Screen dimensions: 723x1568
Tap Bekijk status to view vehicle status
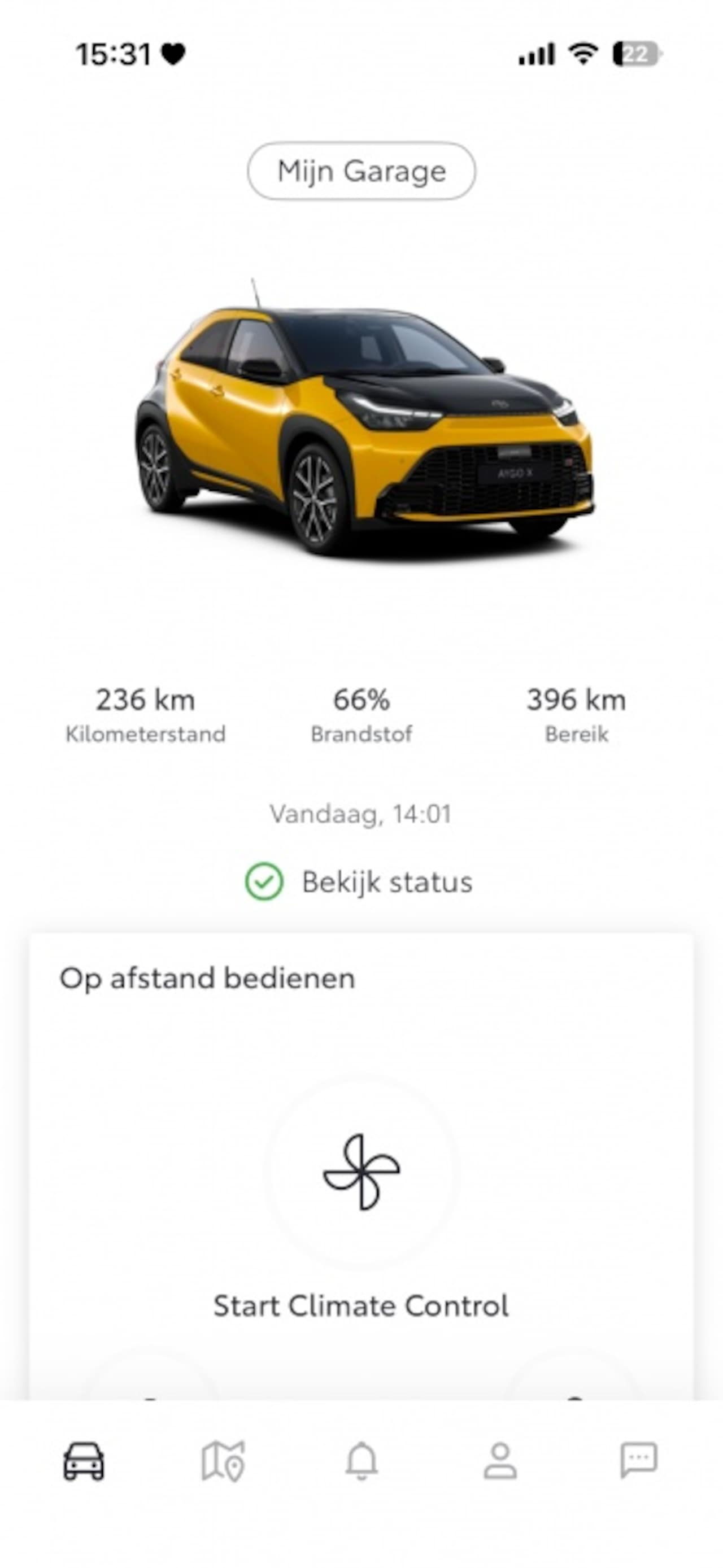click(x=359, y=882)
